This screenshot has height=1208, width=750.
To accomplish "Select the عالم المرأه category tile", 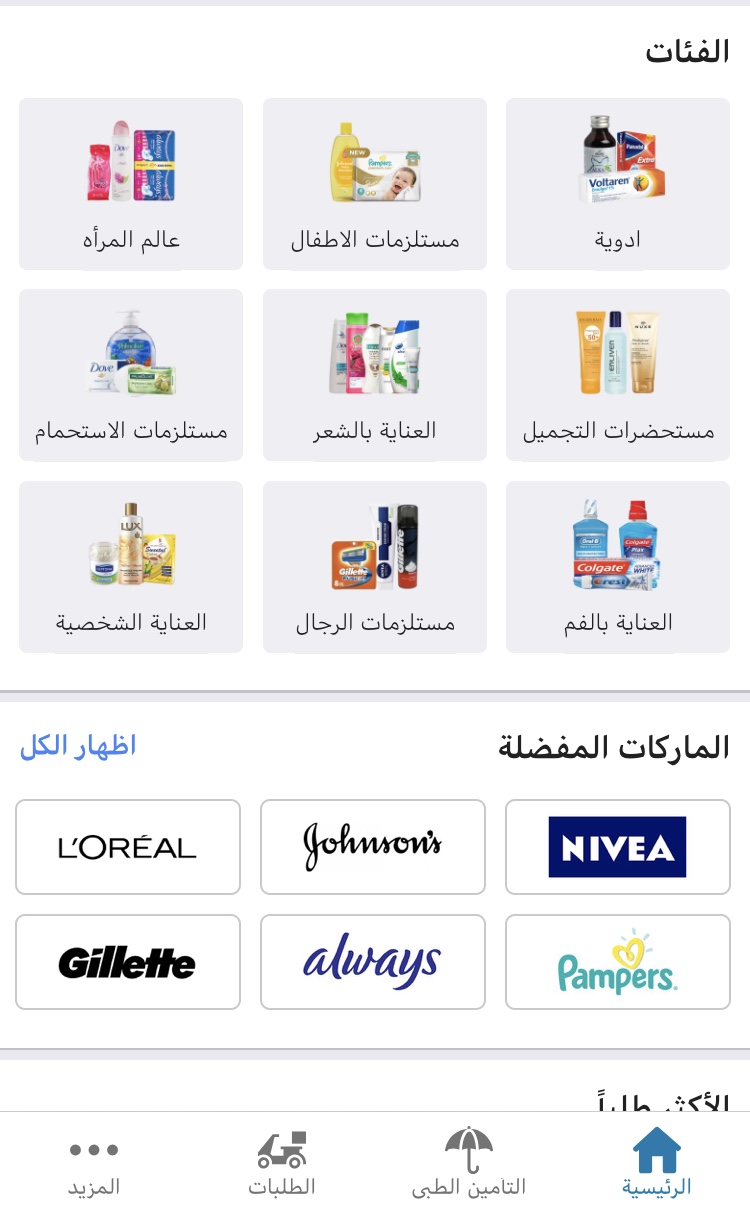I will 131,184.
